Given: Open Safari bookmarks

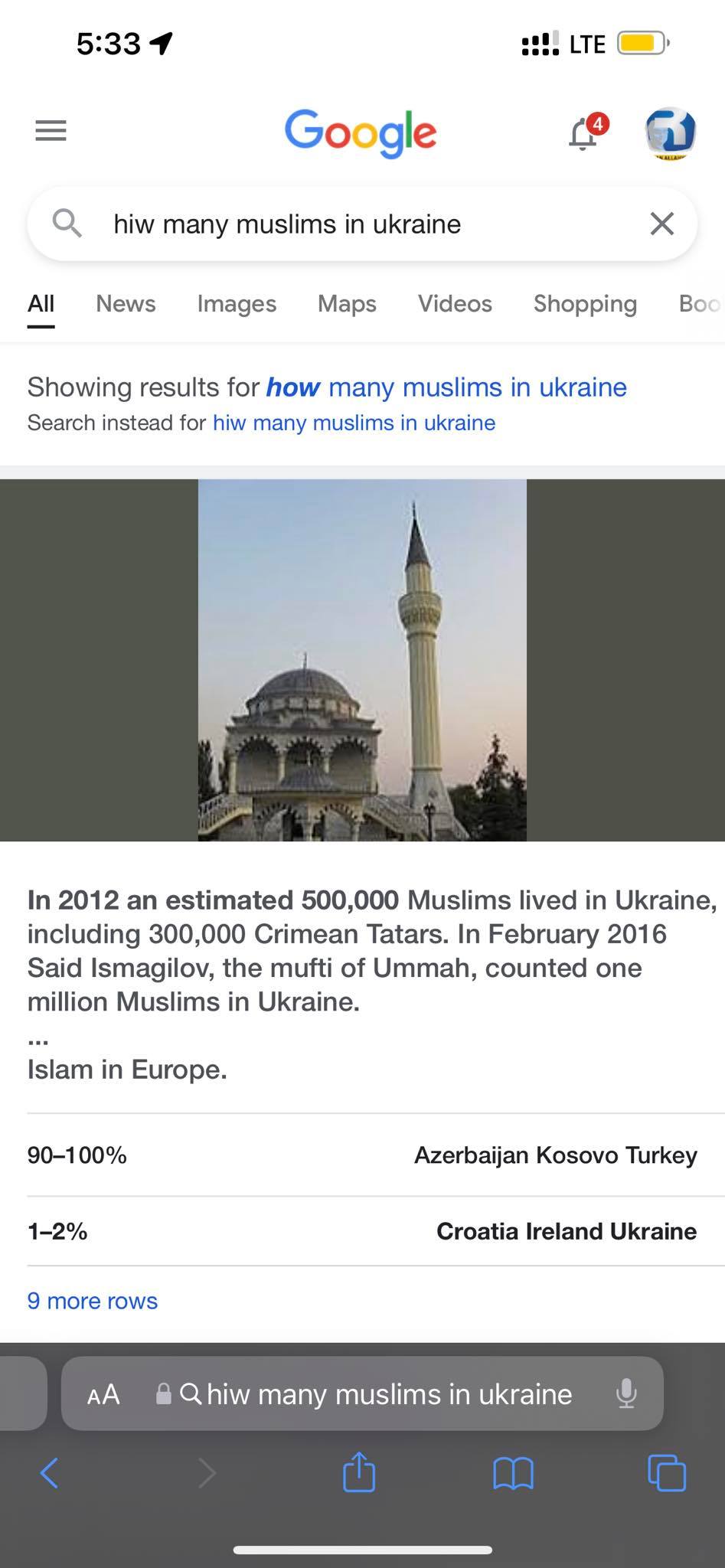Looking at the screenshot, I should (x=513, y=1473).
